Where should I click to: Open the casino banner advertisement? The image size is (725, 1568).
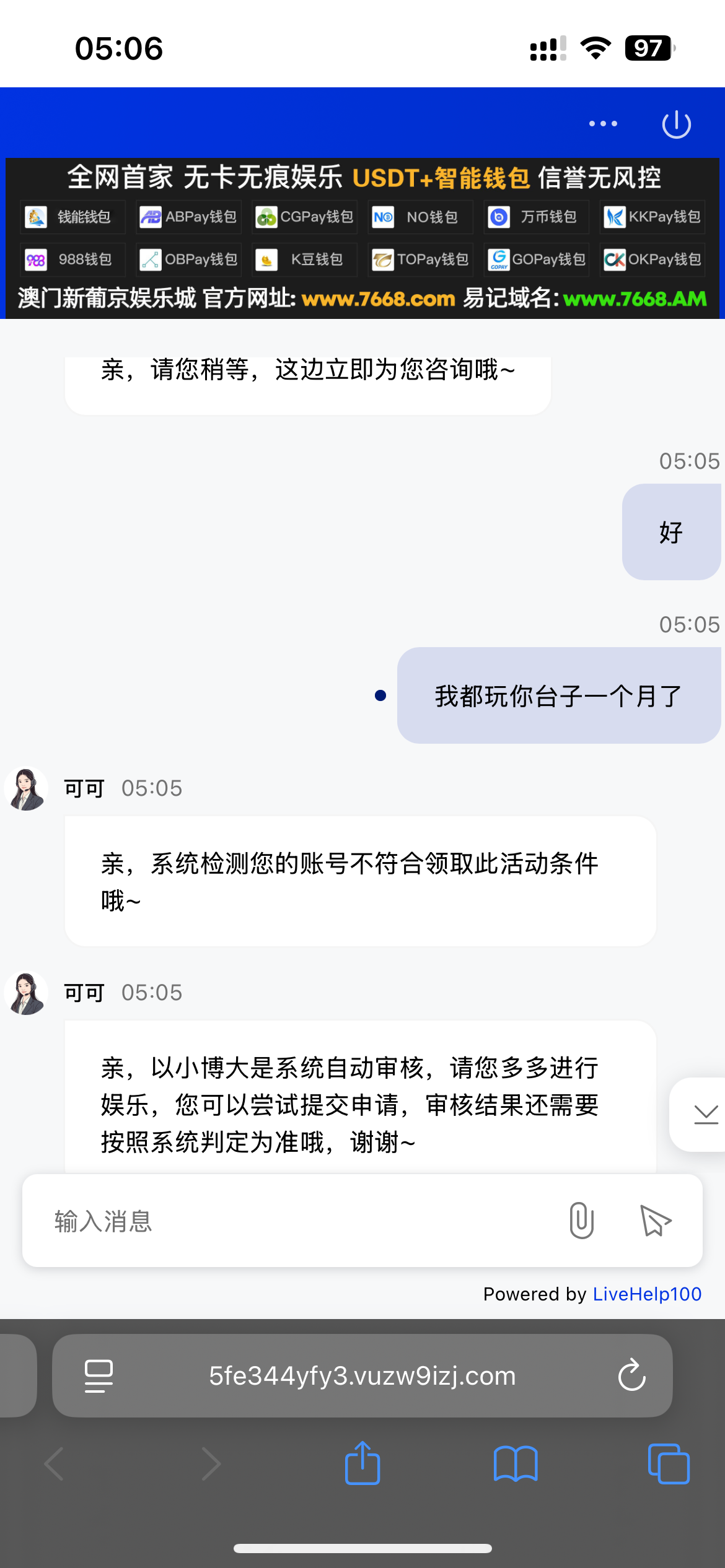click(362, 238)
